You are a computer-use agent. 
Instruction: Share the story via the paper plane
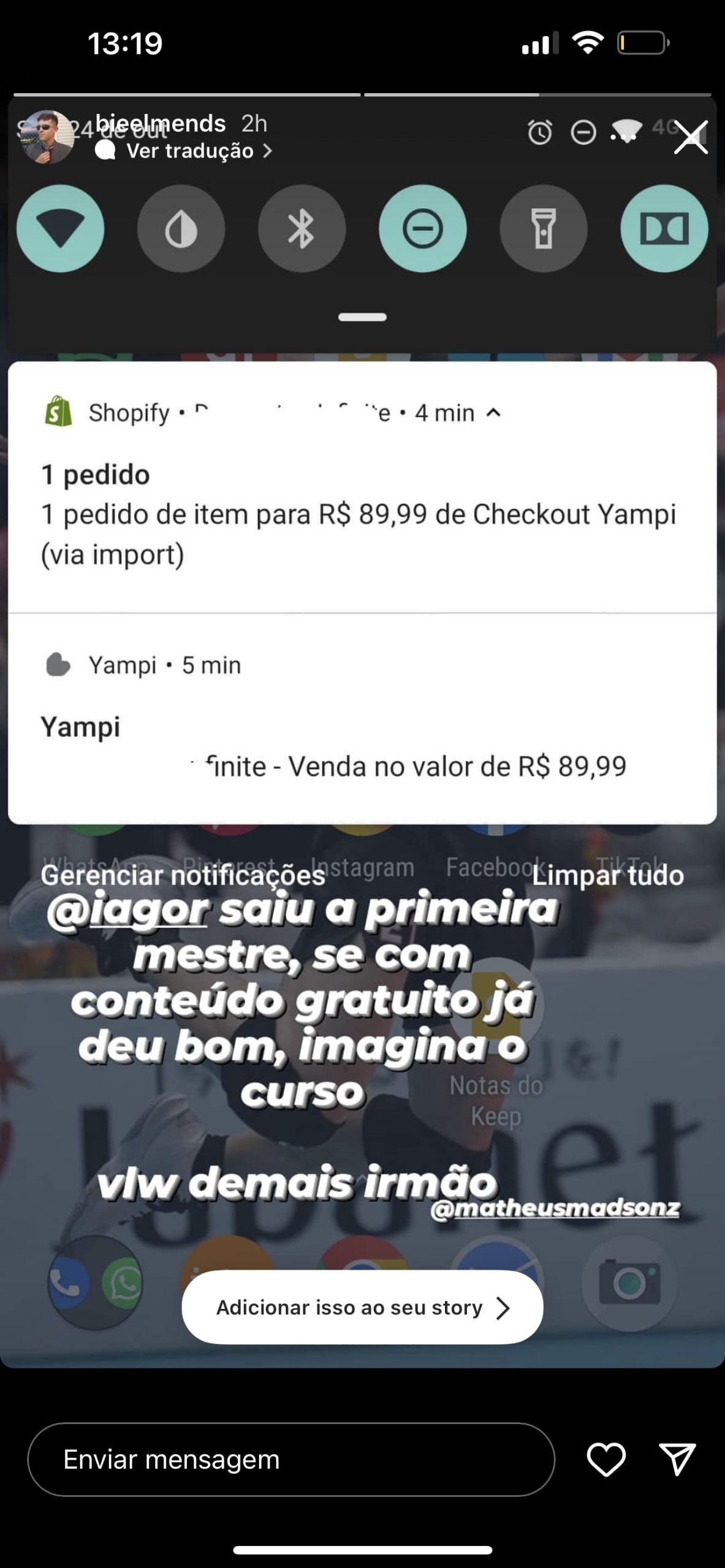click(677, 1459)
